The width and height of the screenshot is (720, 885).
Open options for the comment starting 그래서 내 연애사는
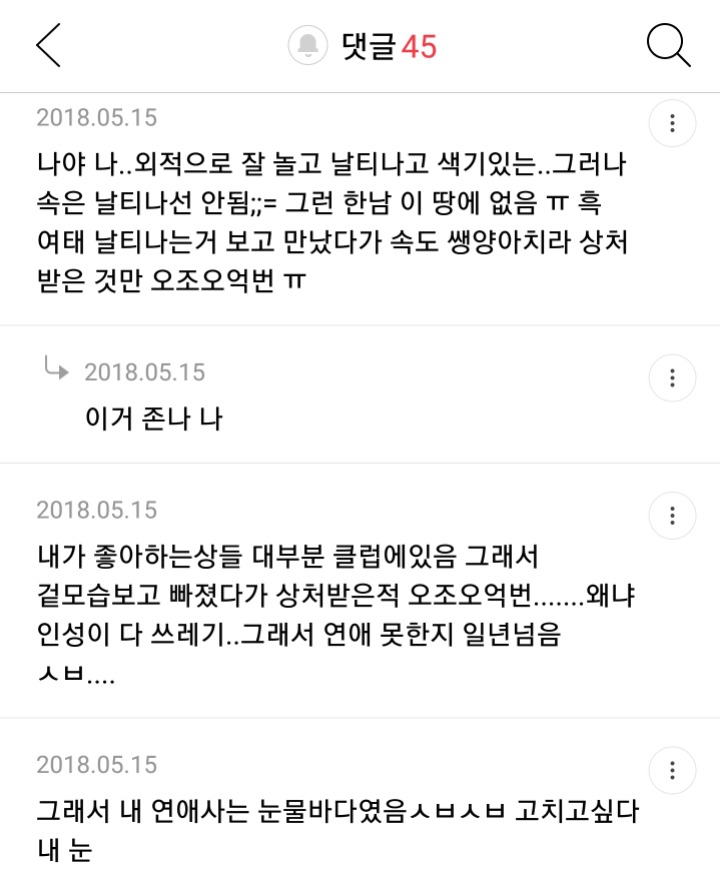(672, 770)
